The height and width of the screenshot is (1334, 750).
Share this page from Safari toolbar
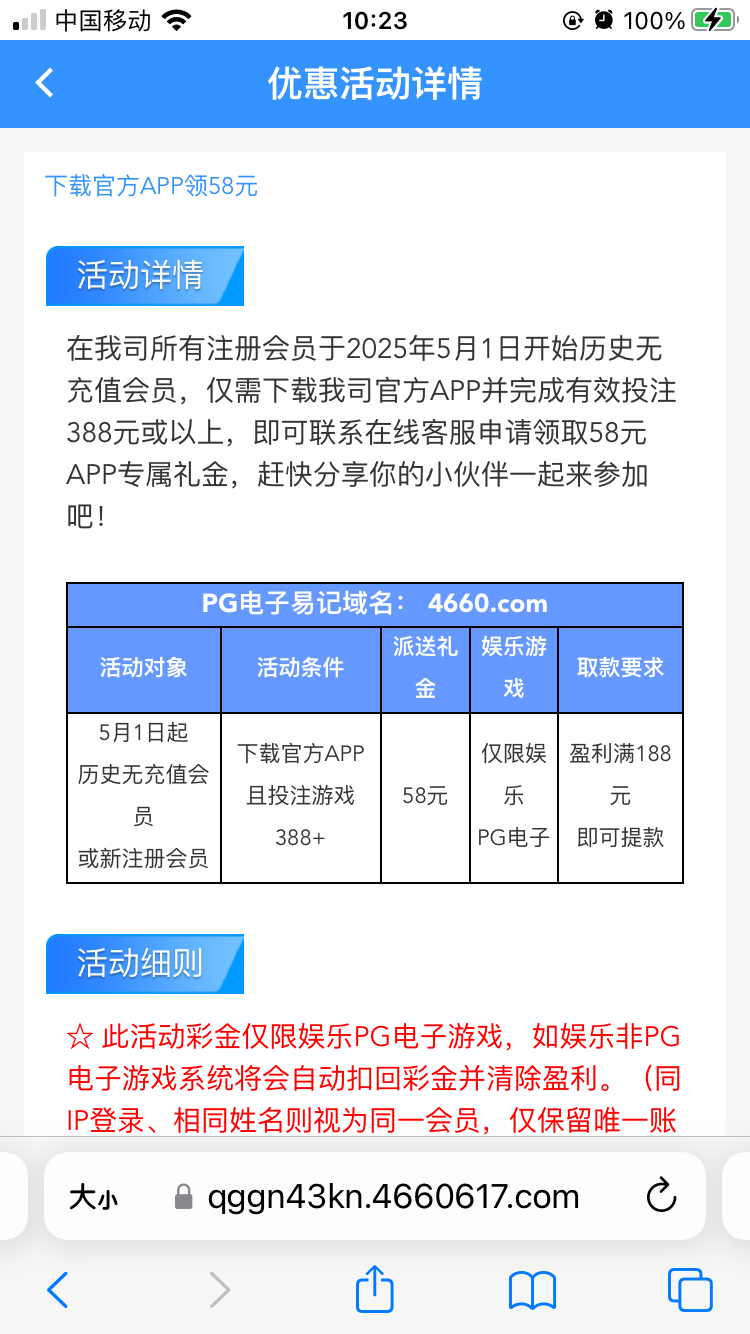375,1289
